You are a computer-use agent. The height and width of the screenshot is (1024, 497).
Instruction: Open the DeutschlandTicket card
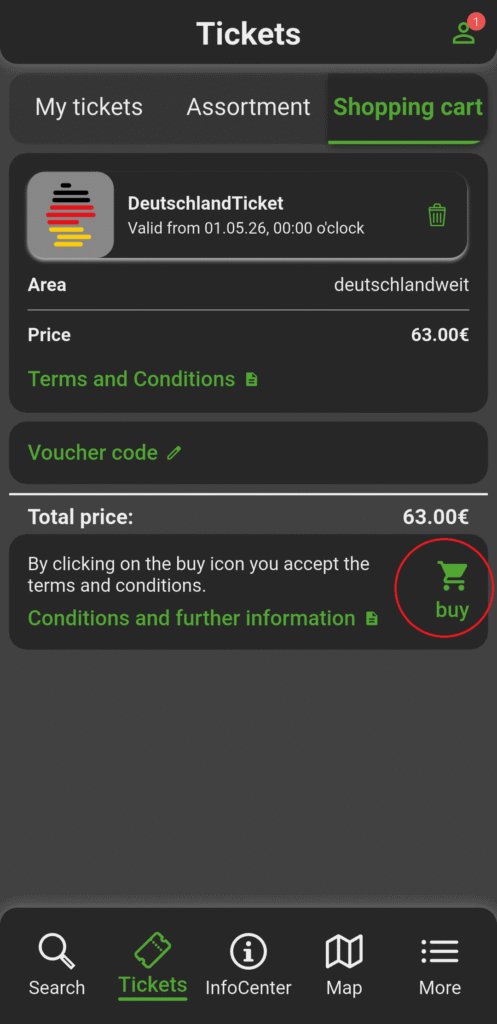[x=248, y=215]
